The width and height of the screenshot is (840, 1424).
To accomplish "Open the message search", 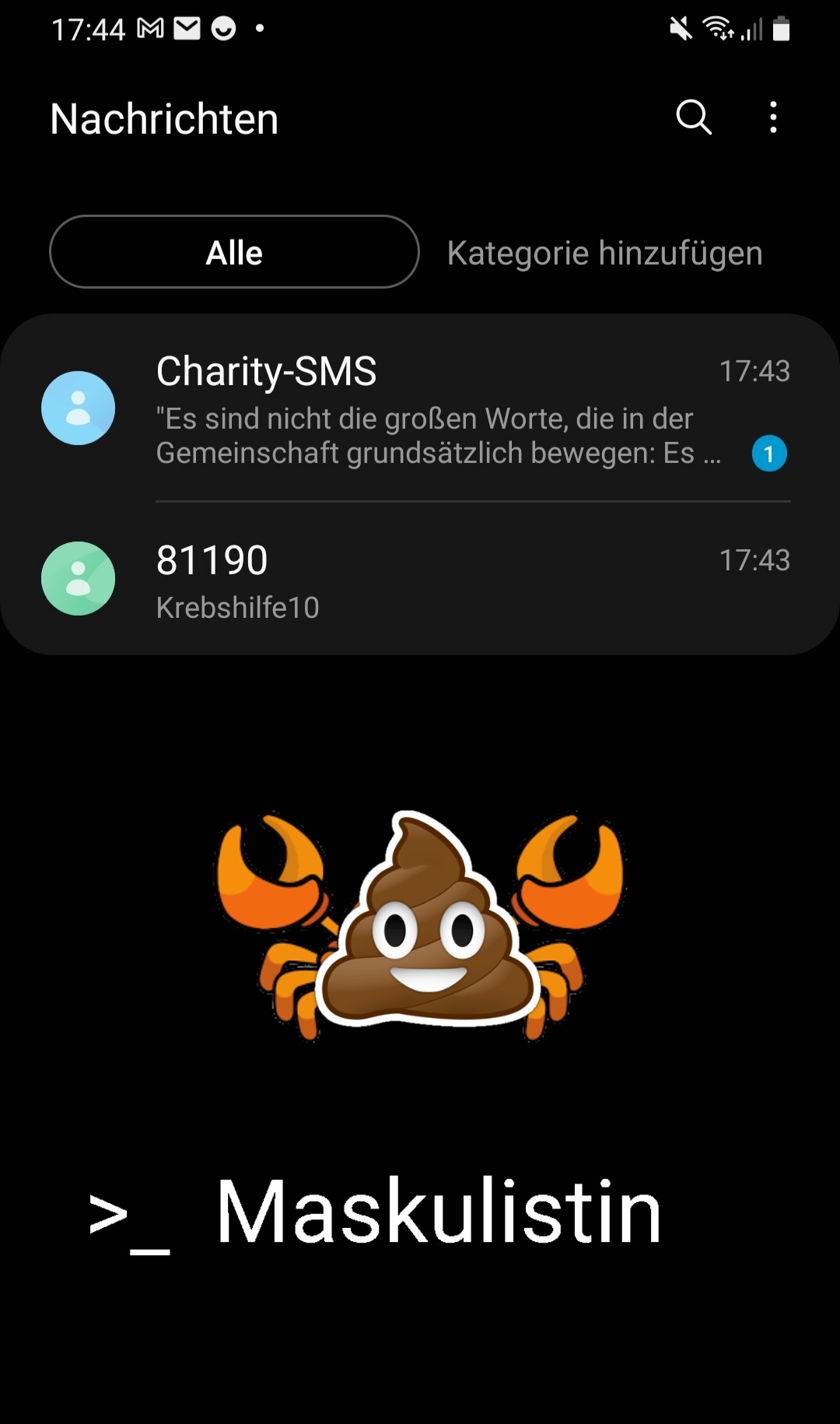I will tap(693, 118).
